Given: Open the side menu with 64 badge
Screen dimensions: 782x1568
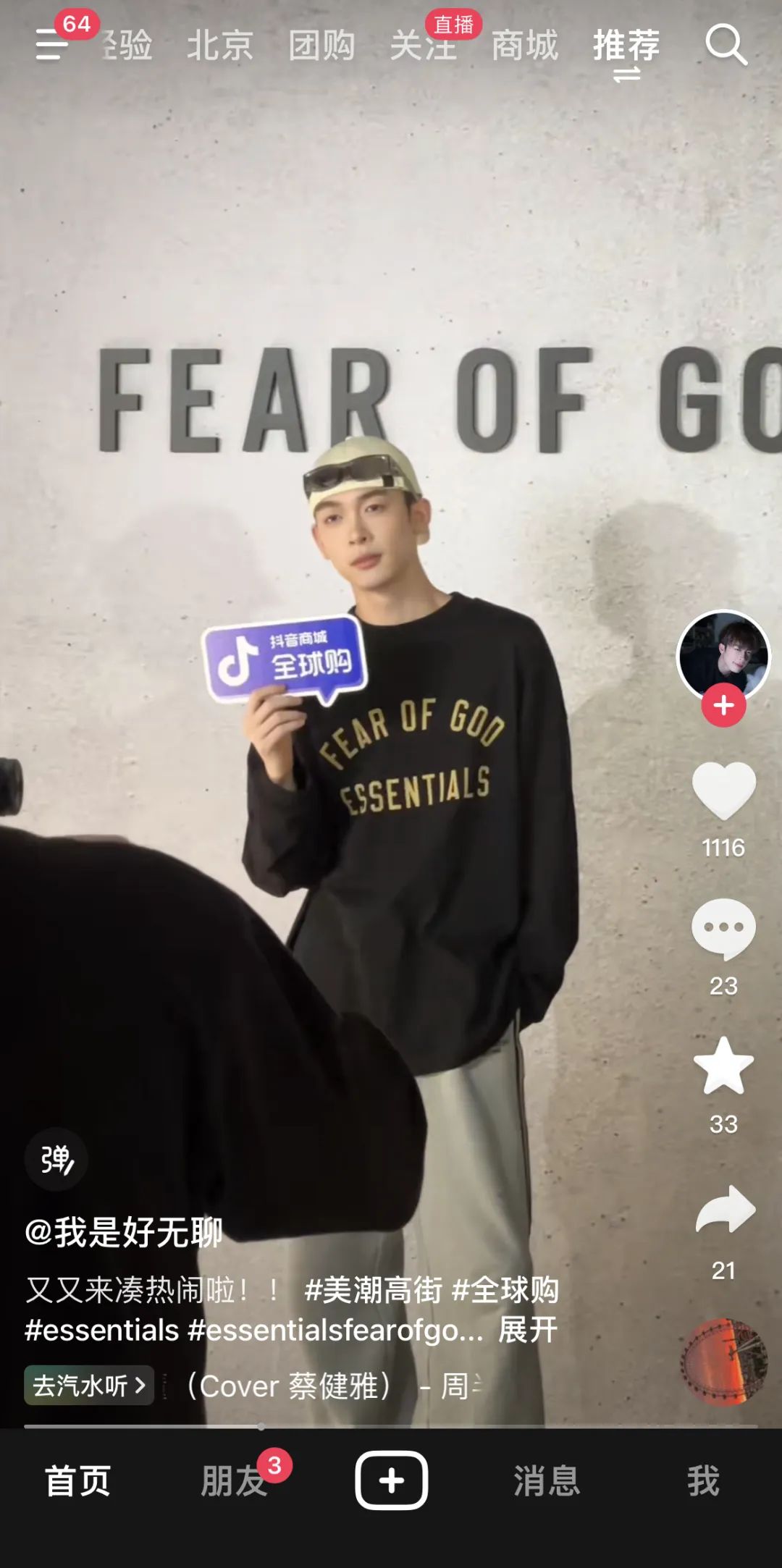Looking at the screenshot, I should [52, 45].
